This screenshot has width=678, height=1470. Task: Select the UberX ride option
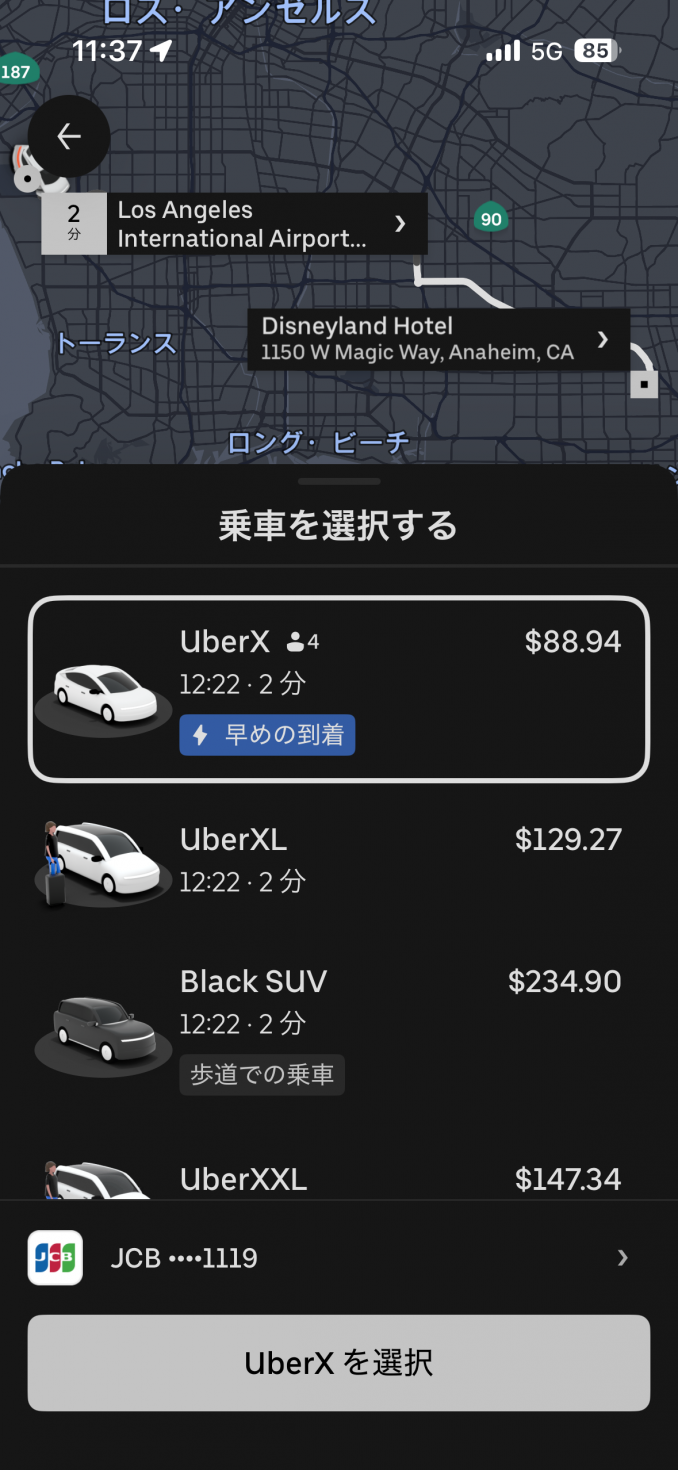[338, 688]
